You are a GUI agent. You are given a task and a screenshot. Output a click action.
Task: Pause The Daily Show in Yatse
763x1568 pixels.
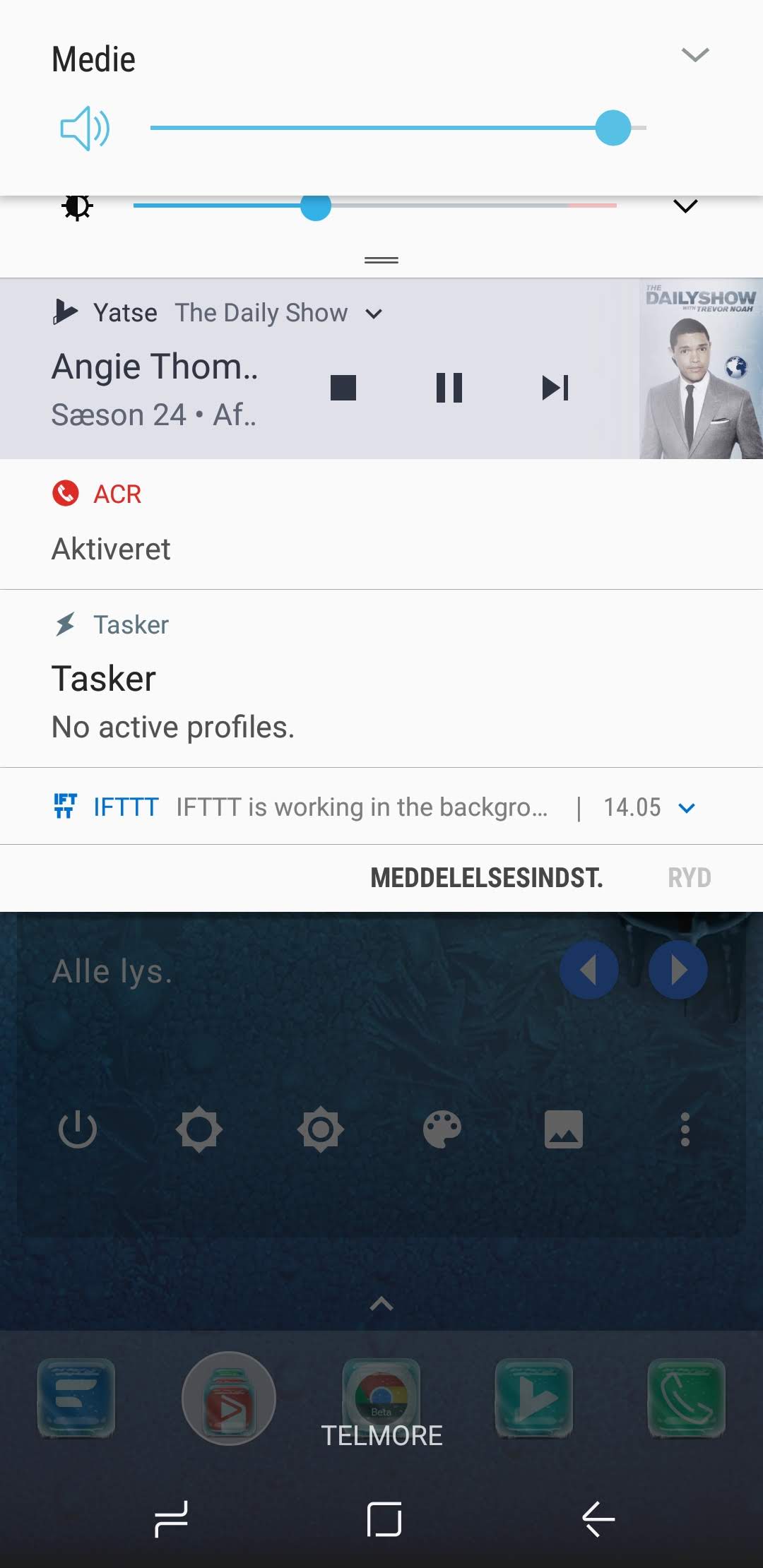pos(449,387)
